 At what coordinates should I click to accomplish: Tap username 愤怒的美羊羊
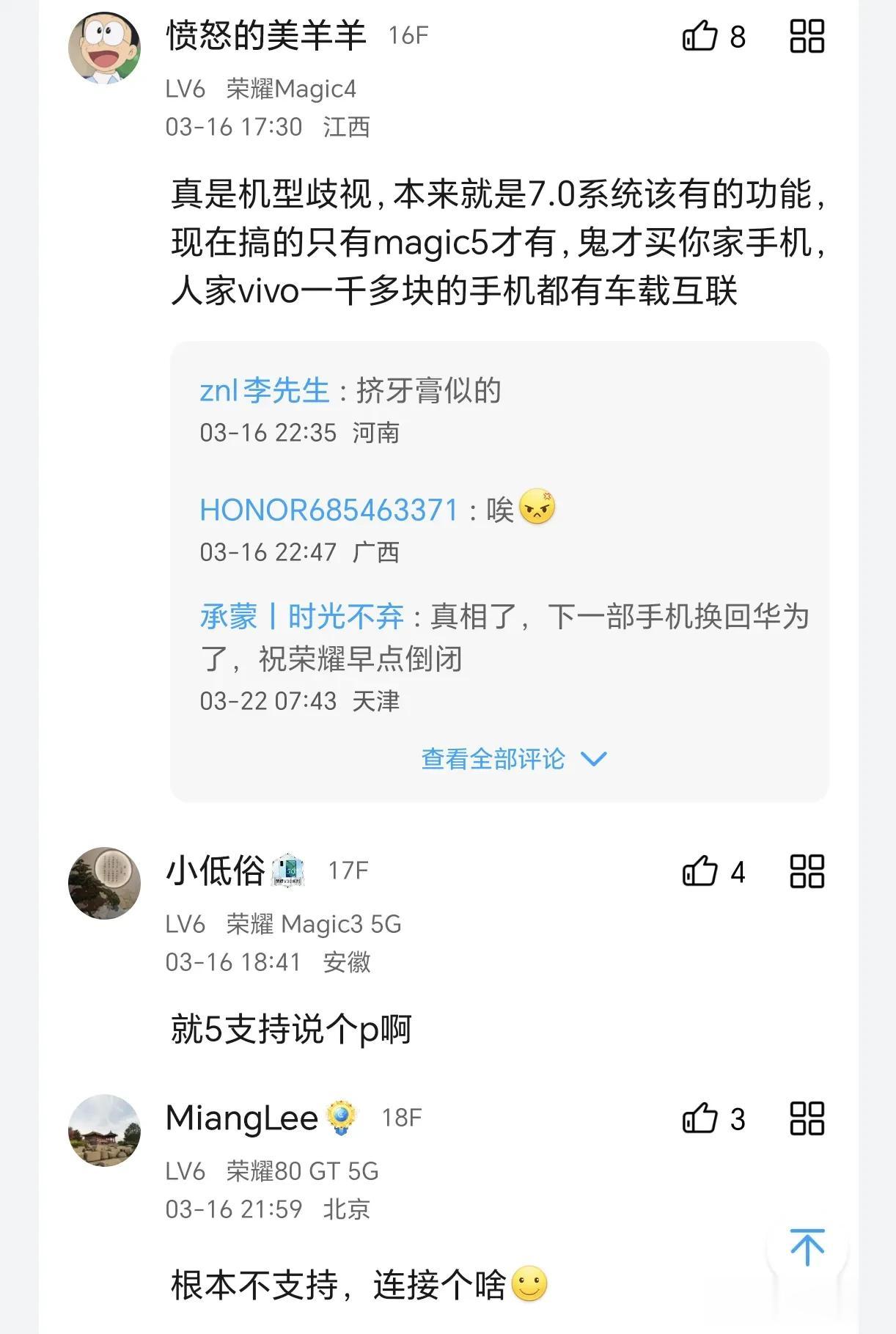coord(265,36)
